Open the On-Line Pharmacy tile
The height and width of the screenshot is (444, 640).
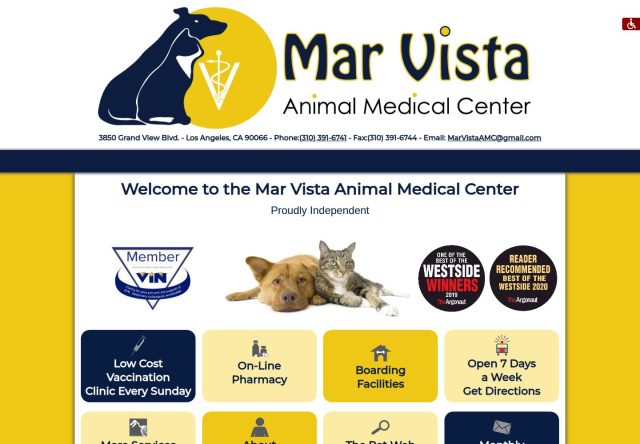pyautogui.click(x=259, y=366)
